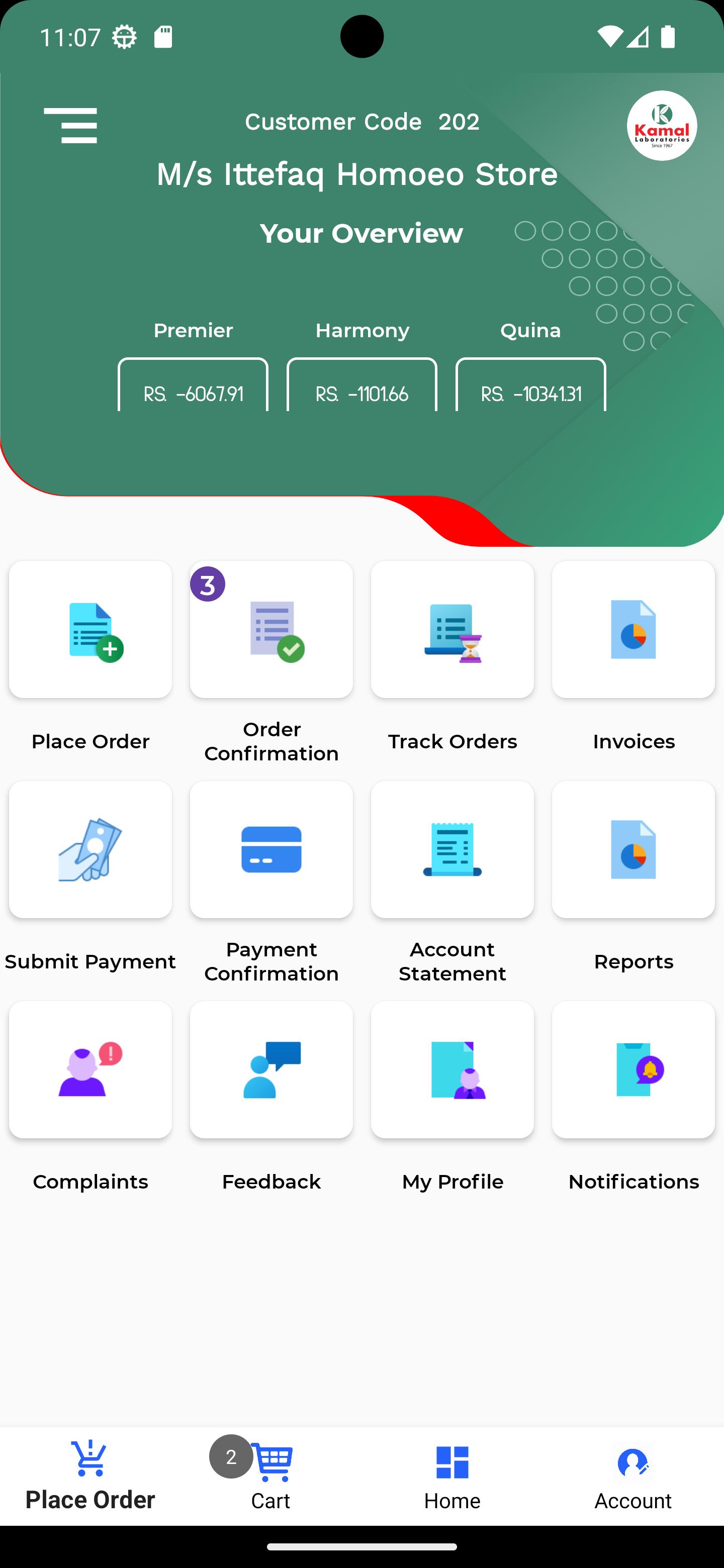Open the Cart tab
Viewport: 724px width, 1568px height.
click(x=271, y=1476)
